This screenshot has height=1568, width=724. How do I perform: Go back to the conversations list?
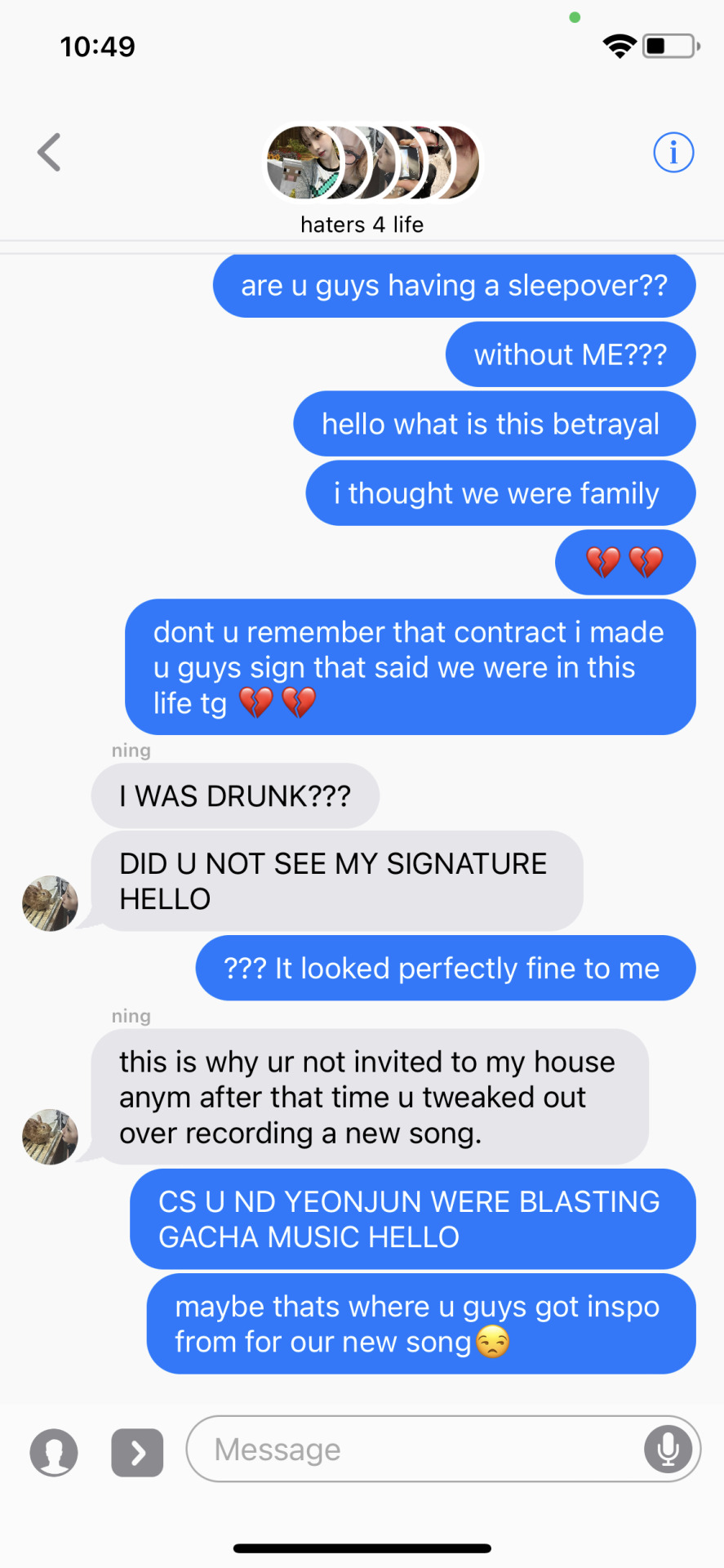tap(50, 153)
